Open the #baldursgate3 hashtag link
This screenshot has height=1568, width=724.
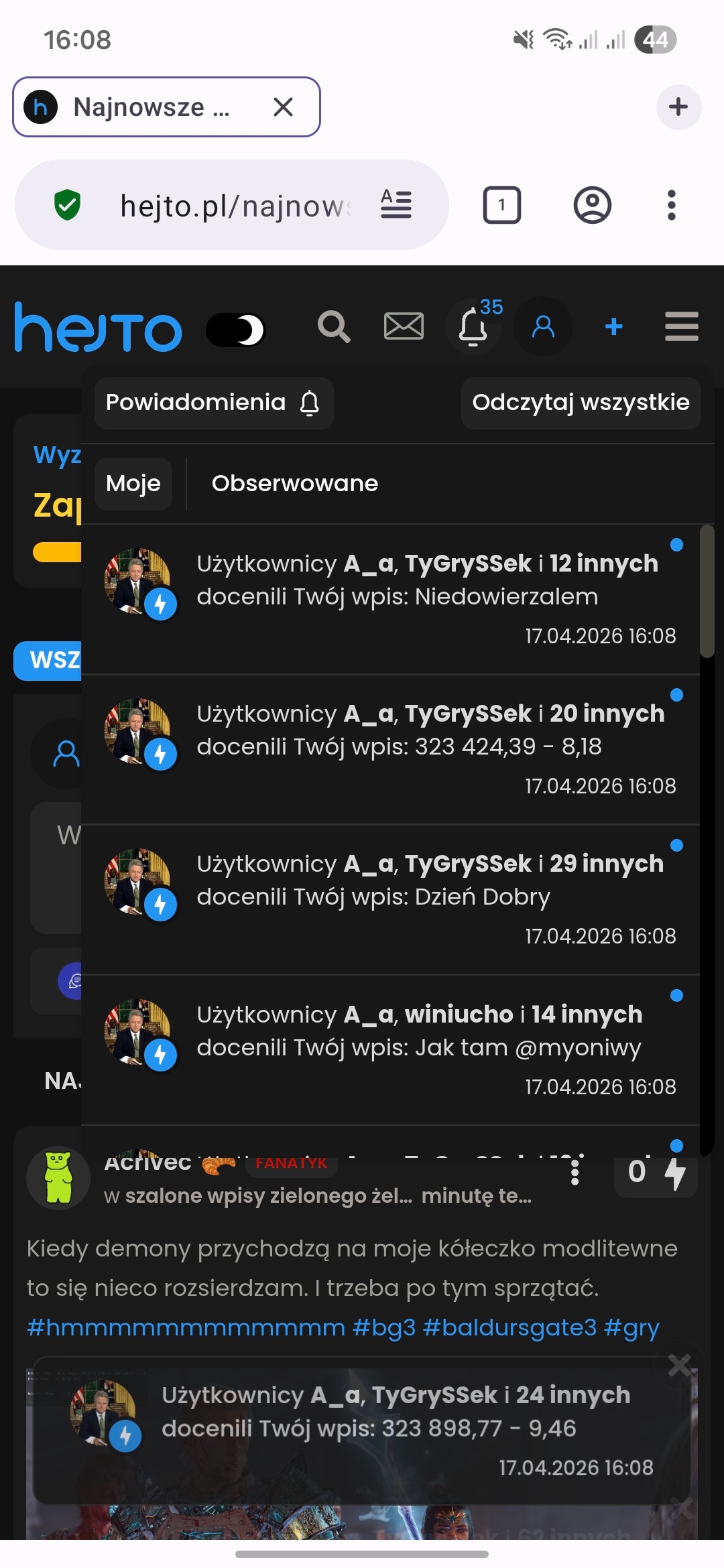[511, 1327]
